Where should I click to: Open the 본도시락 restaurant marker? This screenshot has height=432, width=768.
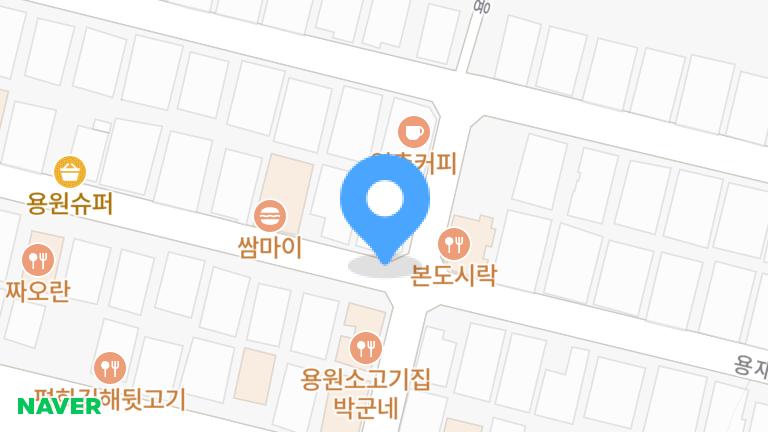455,242
